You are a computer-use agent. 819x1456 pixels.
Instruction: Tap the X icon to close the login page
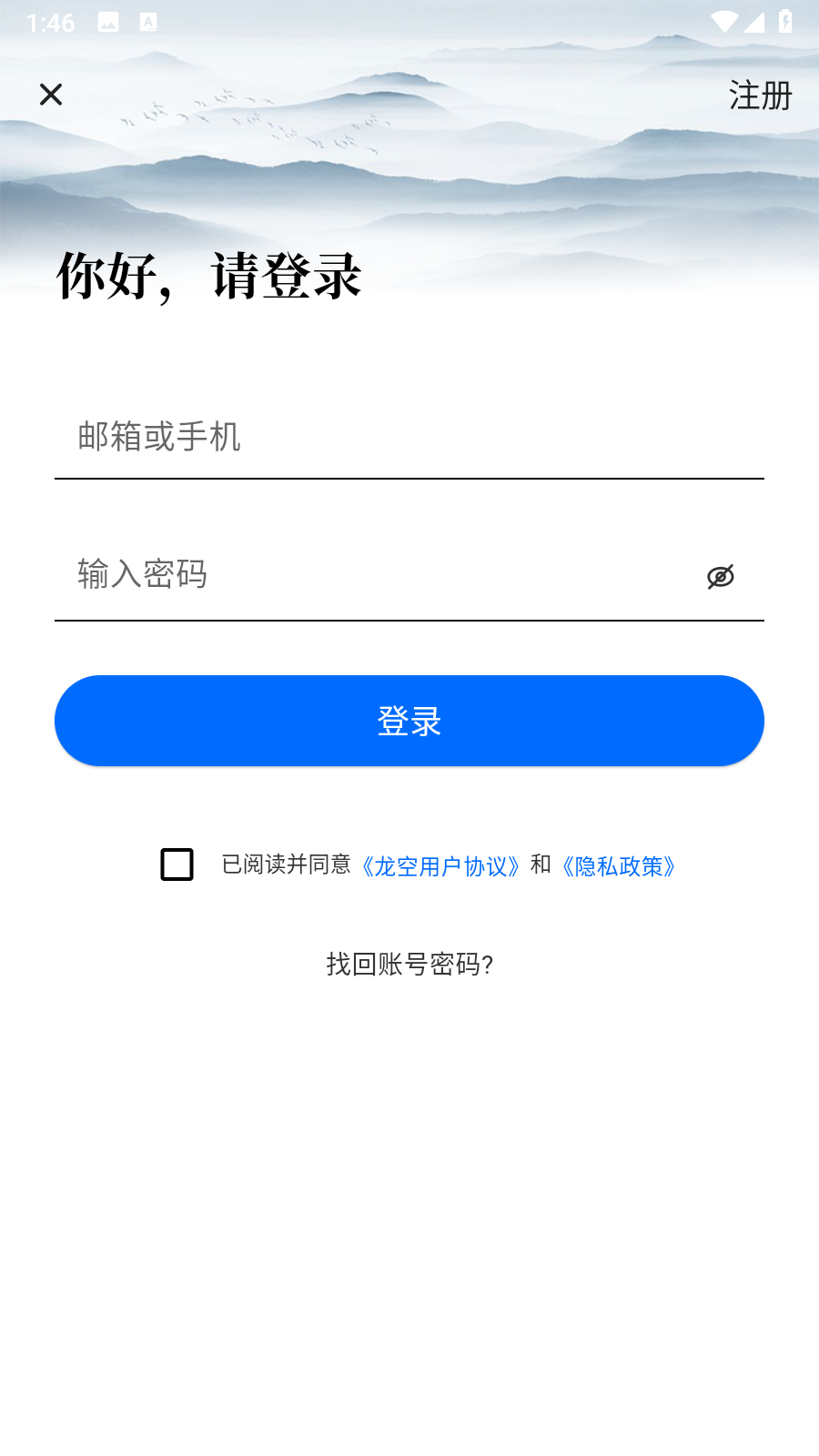(51, 94)
